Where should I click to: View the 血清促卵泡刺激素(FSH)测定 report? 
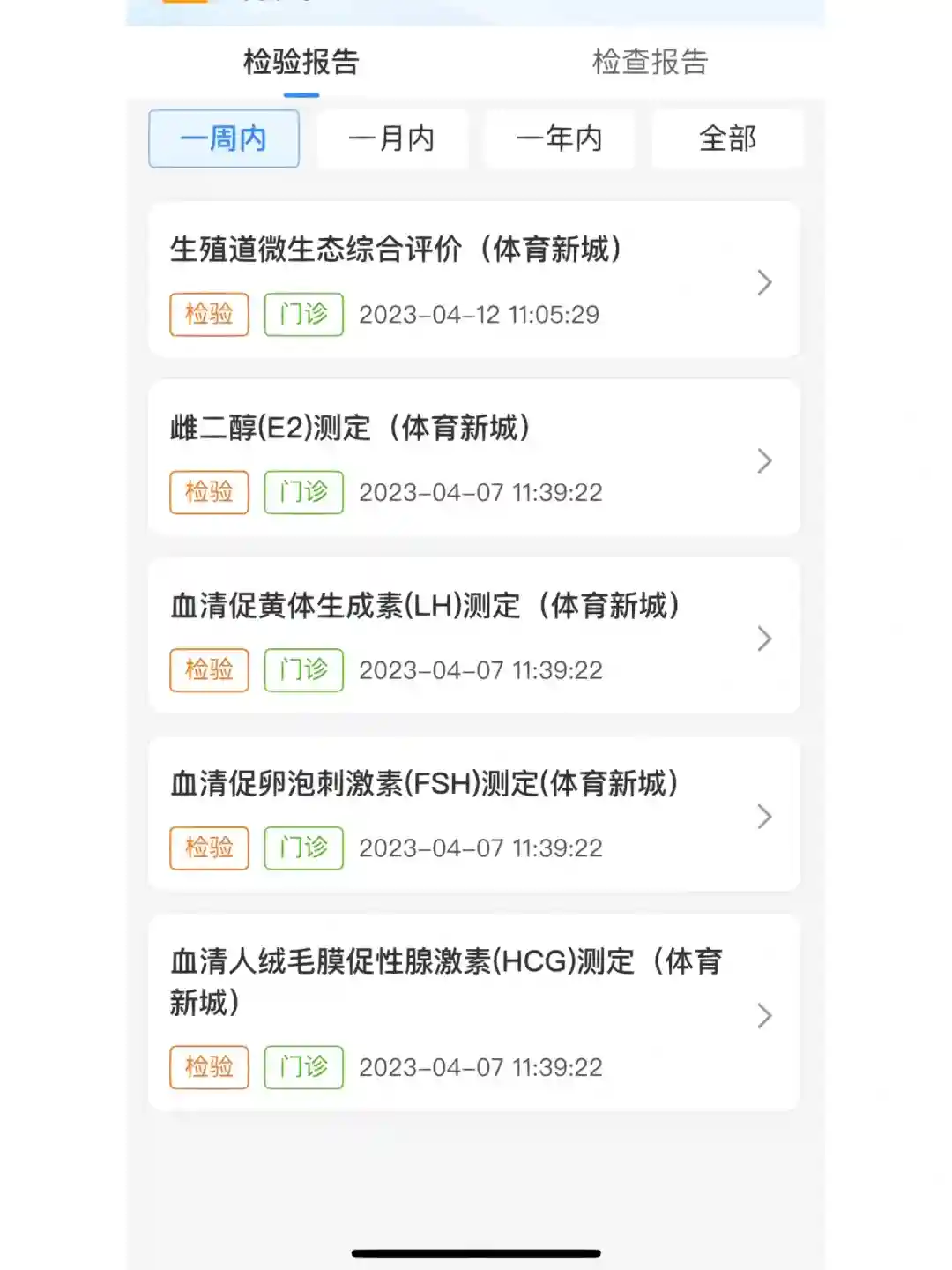[474, 814]
